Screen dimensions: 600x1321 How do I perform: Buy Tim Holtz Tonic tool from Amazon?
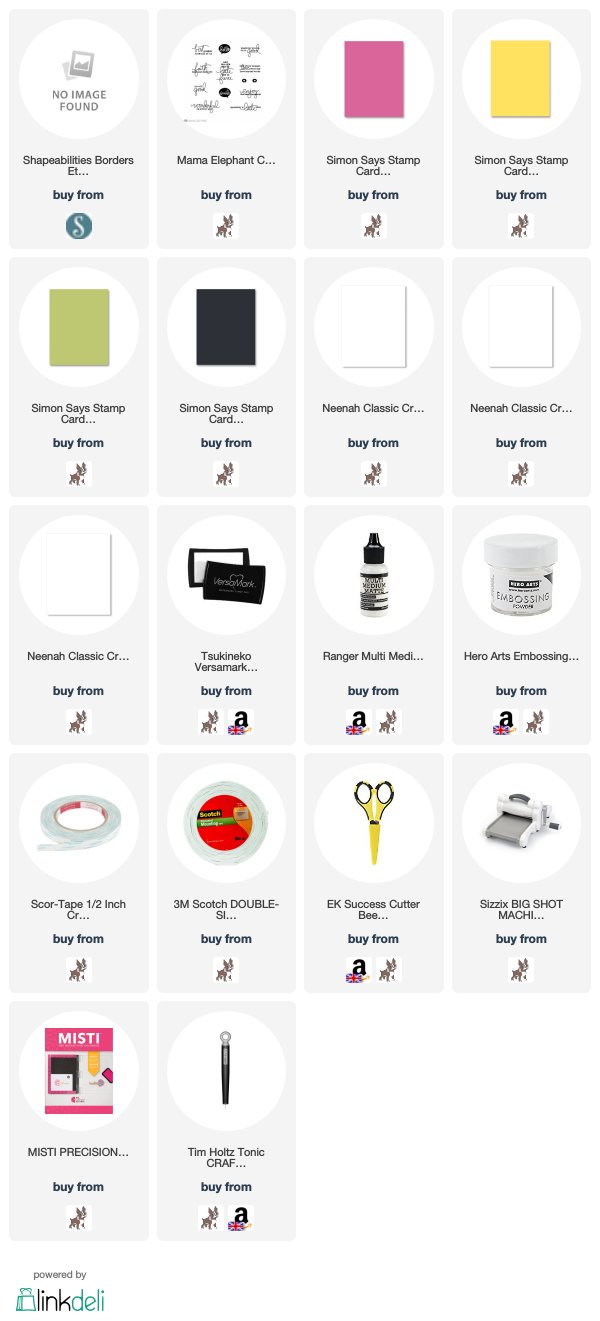(x=241, y=1217)
